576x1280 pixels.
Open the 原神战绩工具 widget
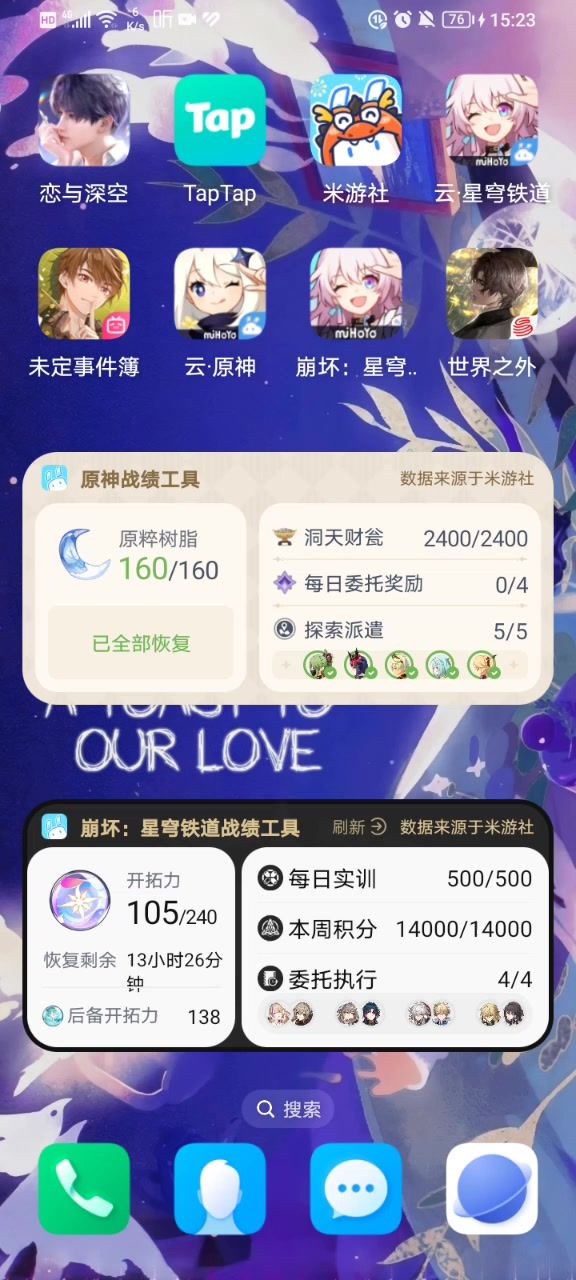coord(288,578)
